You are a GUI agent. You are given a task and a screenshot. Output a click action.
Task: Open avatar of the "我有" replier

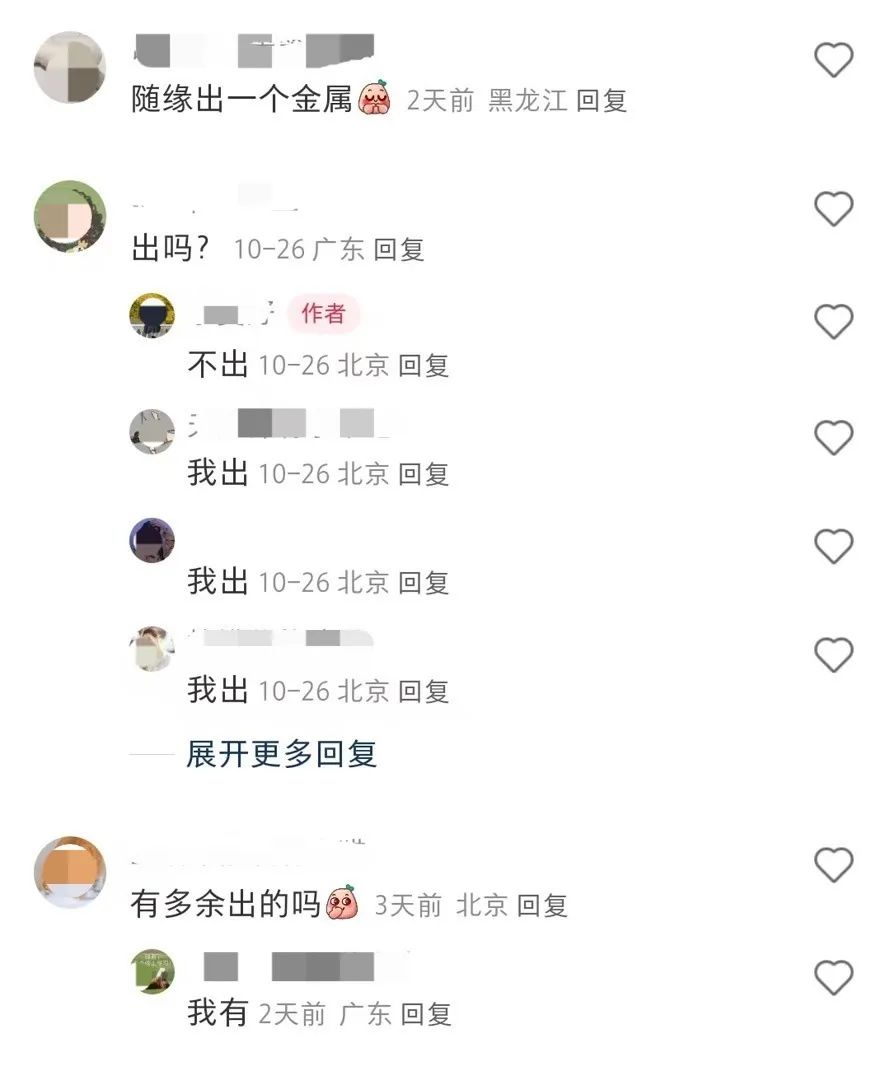[x=152, y=971]
